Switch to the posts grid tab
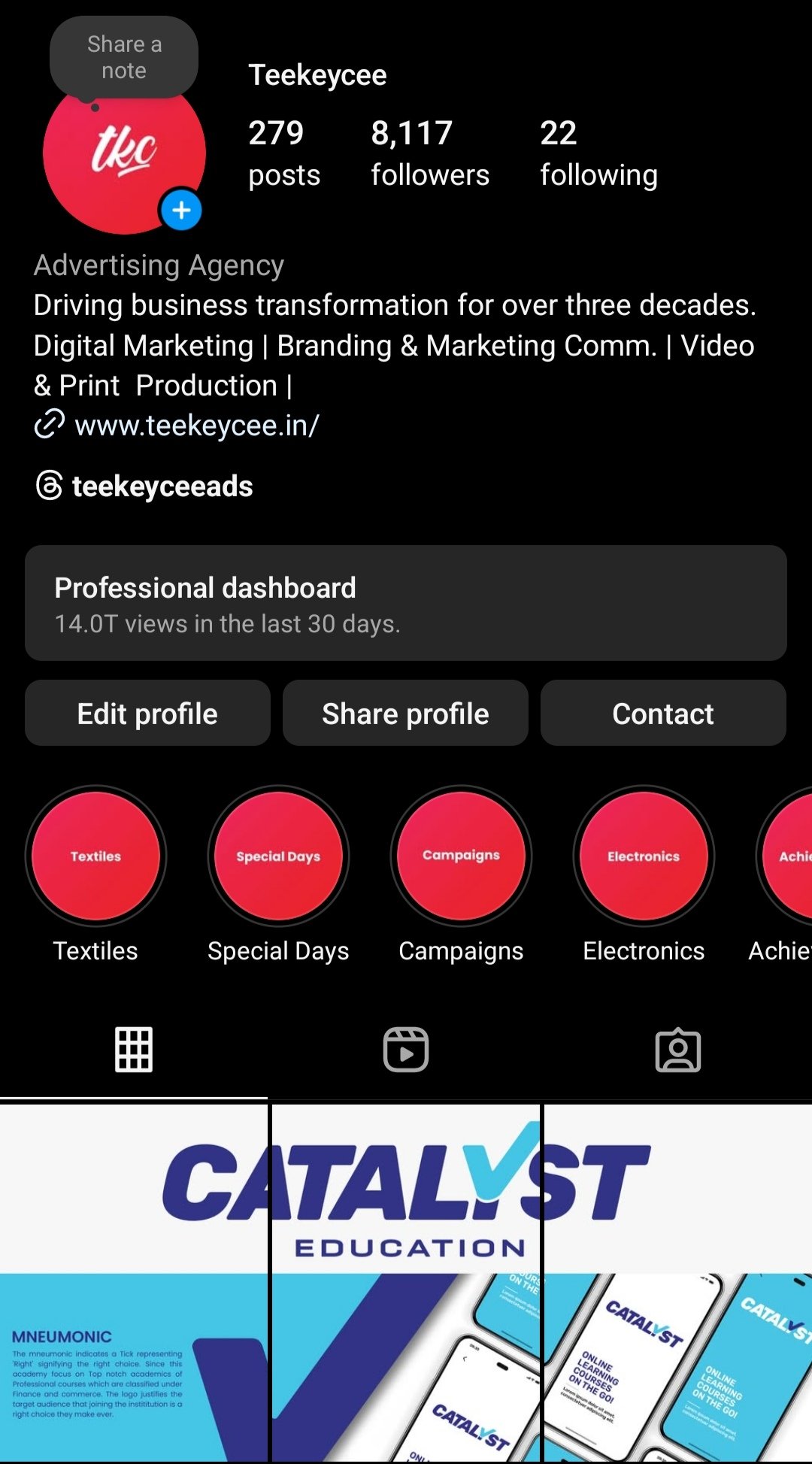812x1464 pixels. (134, 1050)
